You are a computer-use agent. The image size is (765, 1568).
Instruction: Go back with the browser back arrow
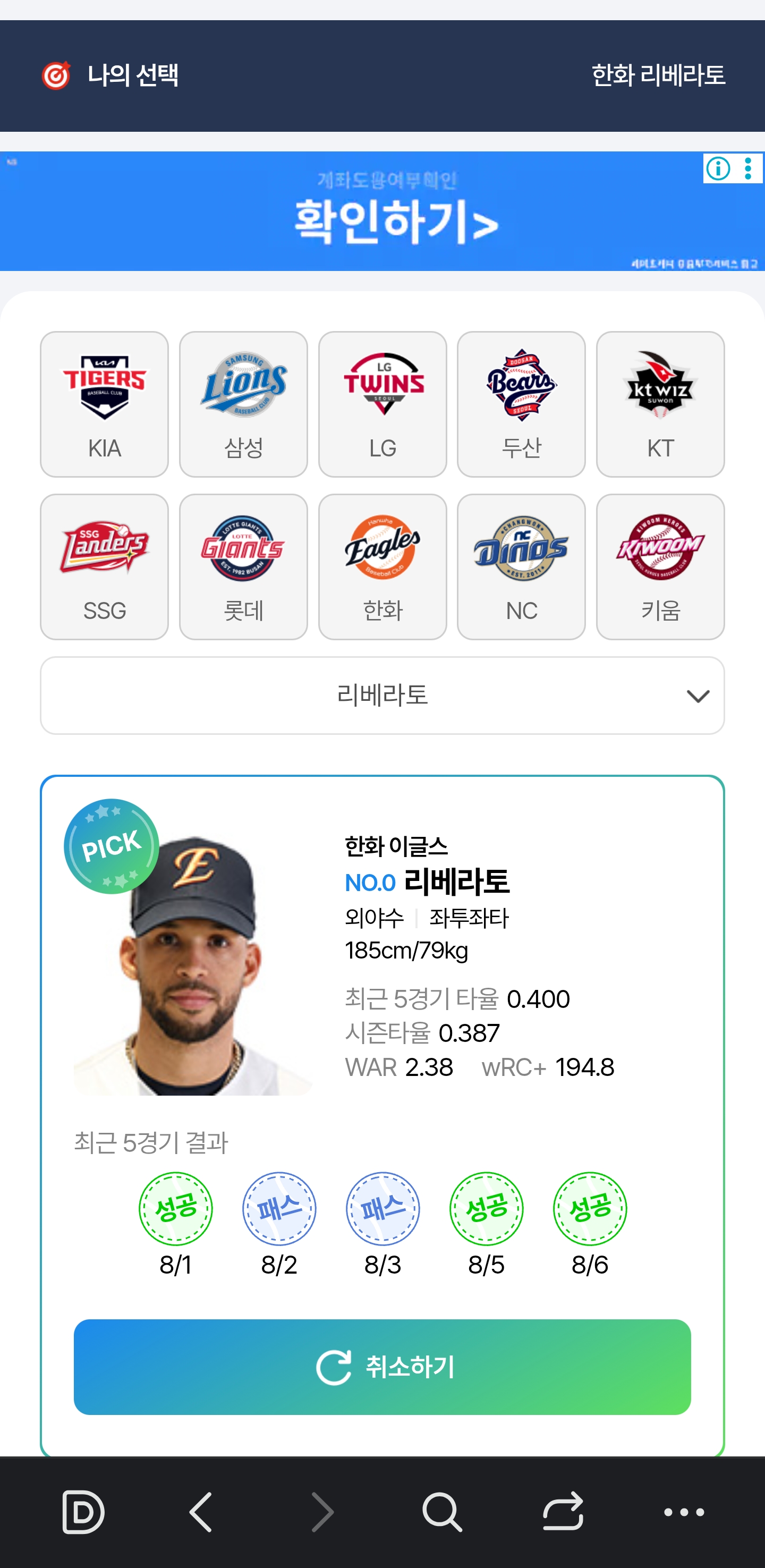pyautogui.click(x=201, y=1512)
